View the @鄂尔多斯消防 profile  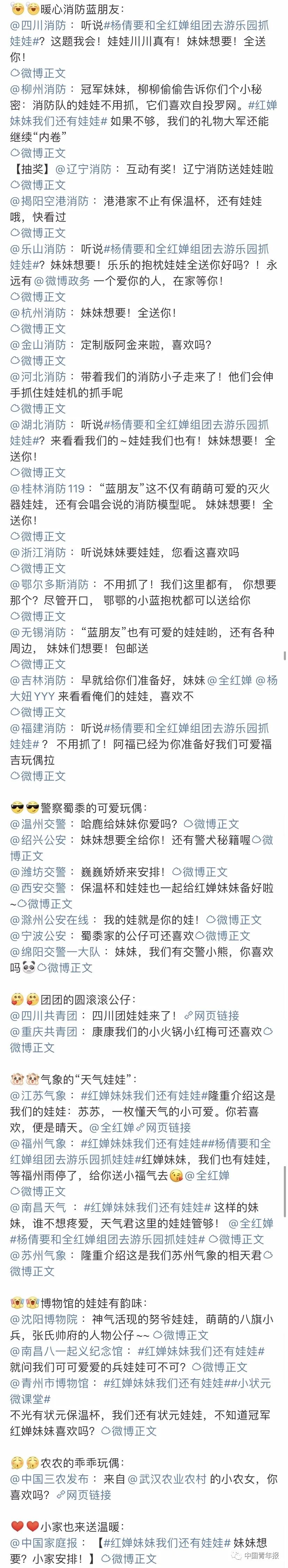click(49, 584)
